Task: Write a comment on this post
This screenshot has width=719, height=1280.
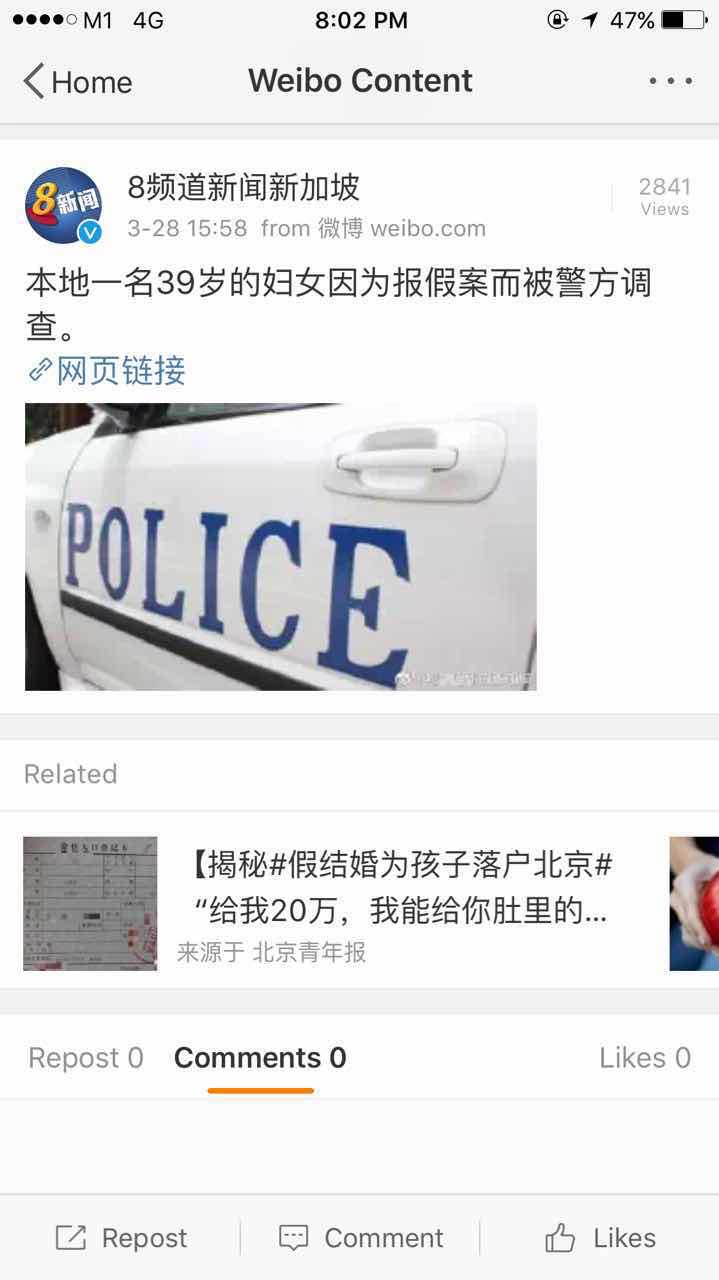Action: (360, 1238)
